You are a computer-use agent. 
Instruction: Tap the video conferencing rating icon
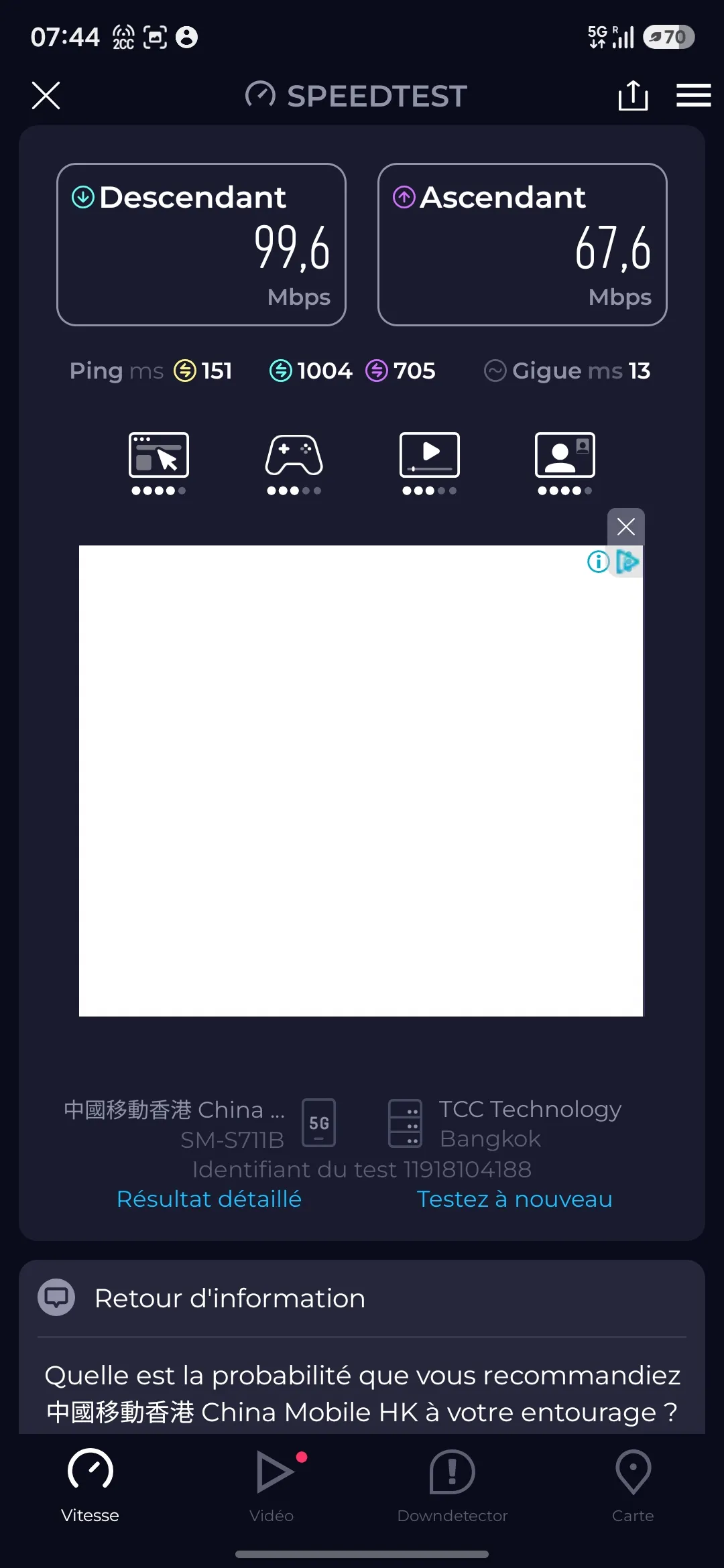pyautogui.click(x=565, y=463)
